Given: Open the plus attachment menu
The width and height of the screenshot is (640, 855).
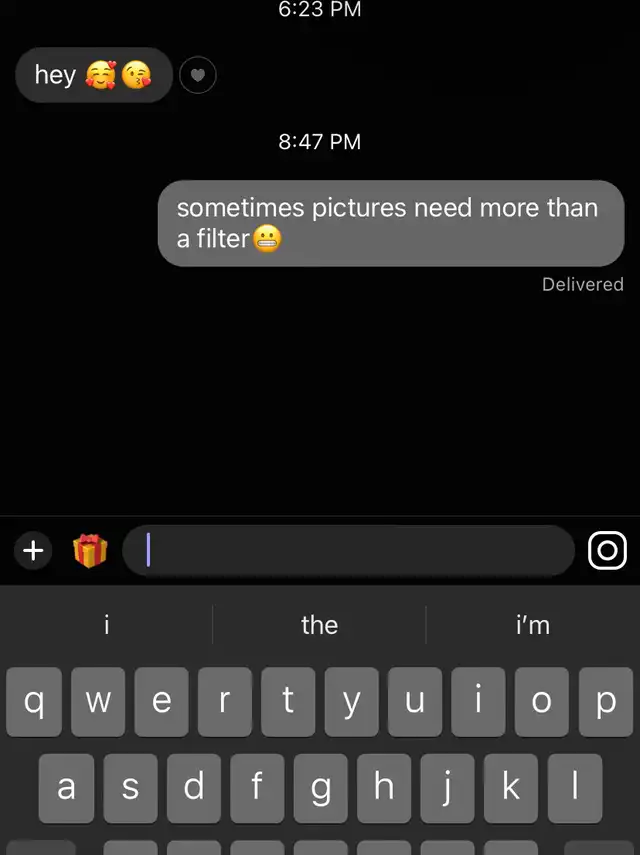Looking at the screenshot, I should 33,550.
